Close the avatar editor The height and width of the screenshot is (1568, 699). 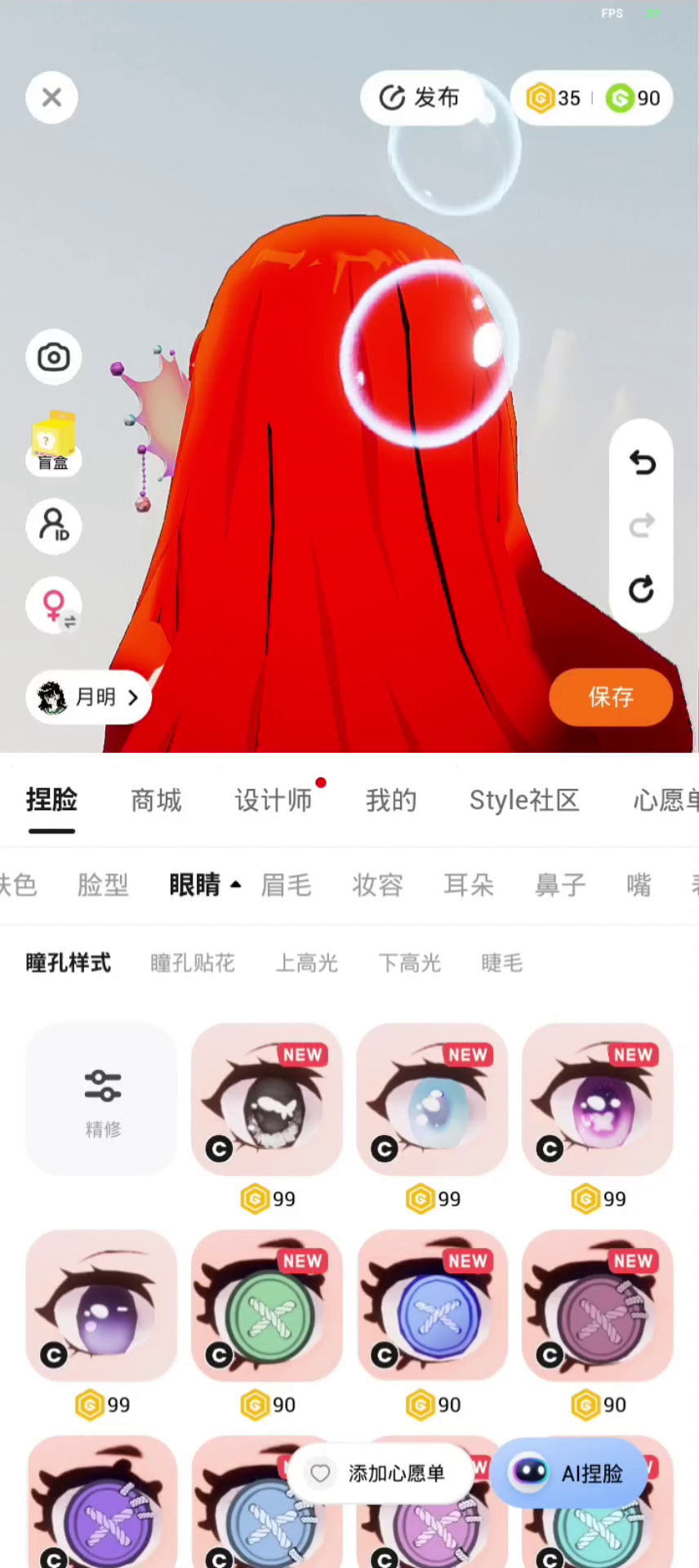[x=51, y=98]
